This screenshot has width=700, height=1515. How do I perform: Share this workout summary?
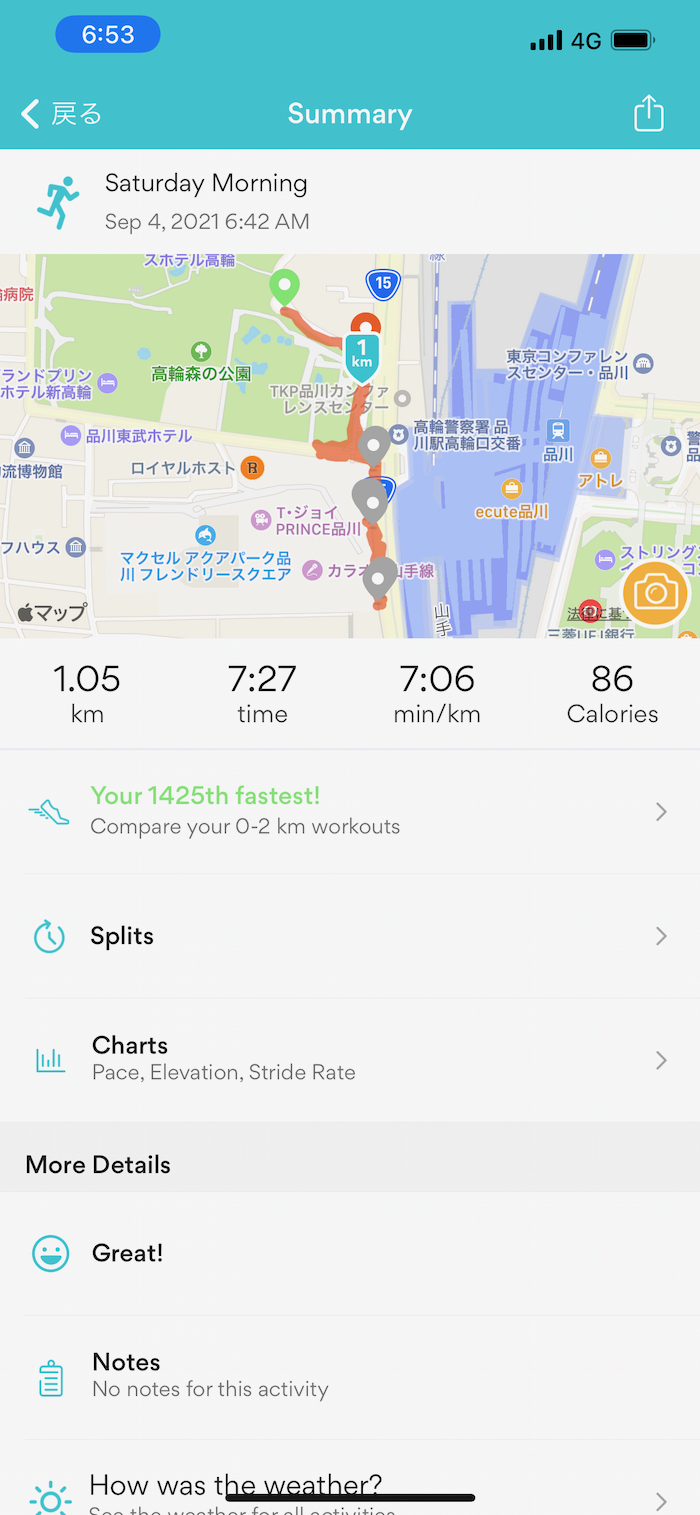coord(649,113)
